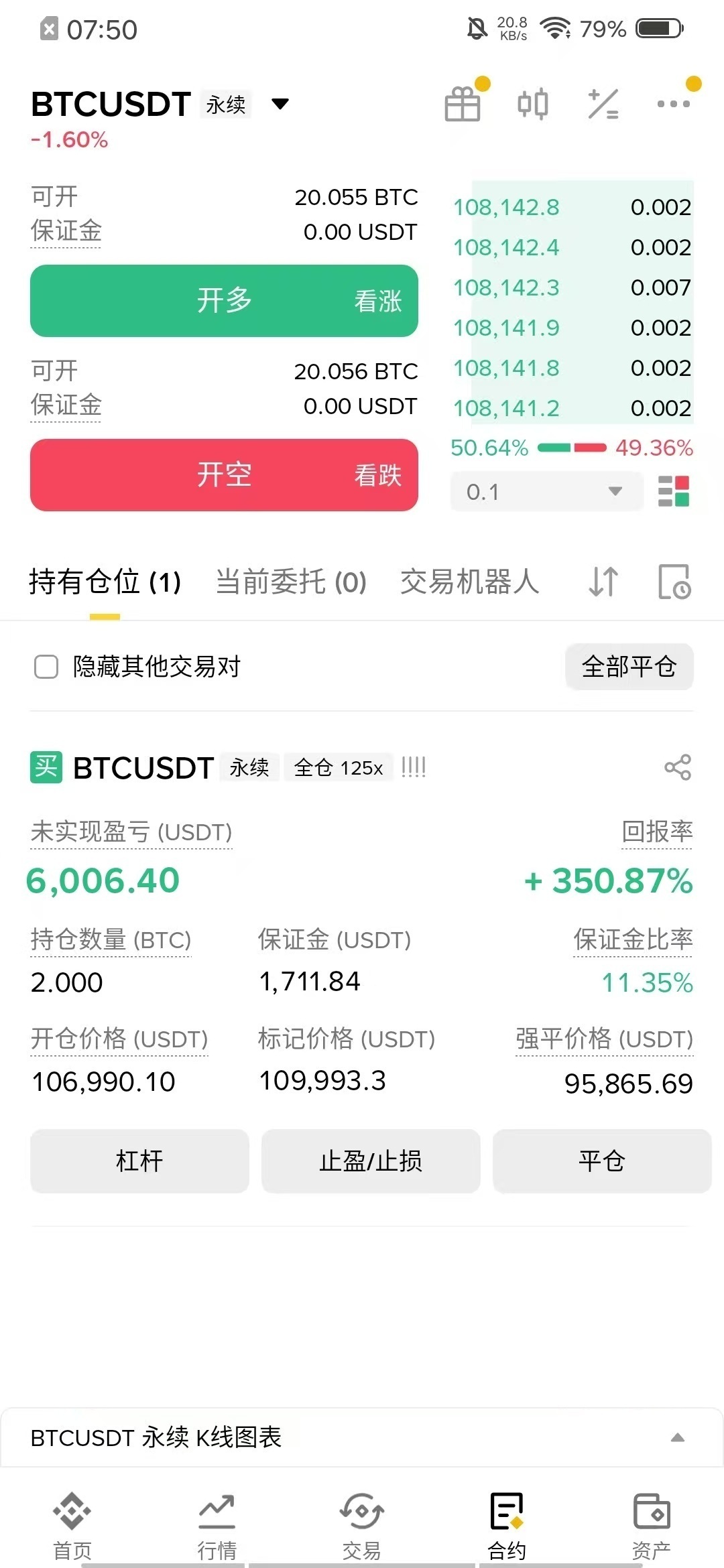
Task: Click the sort arrows icon beside position tabs
Action: pos(602,582)
